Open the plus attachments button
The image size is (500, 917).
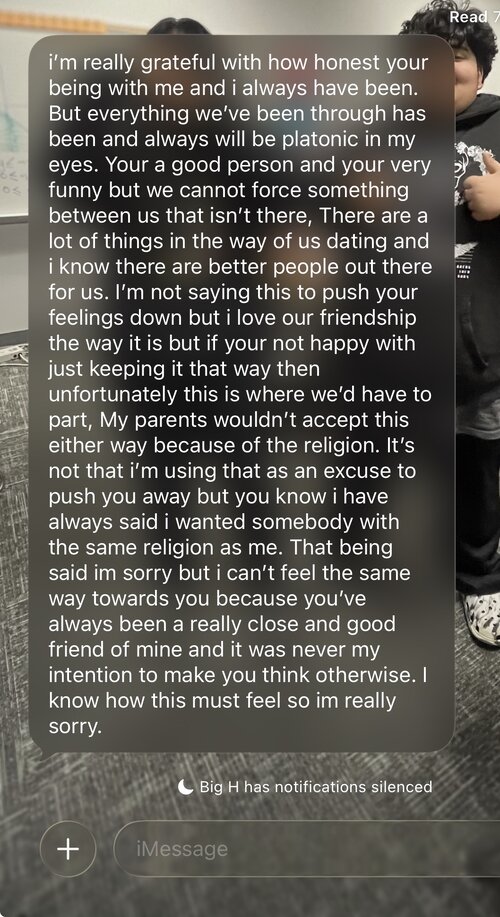68,848
